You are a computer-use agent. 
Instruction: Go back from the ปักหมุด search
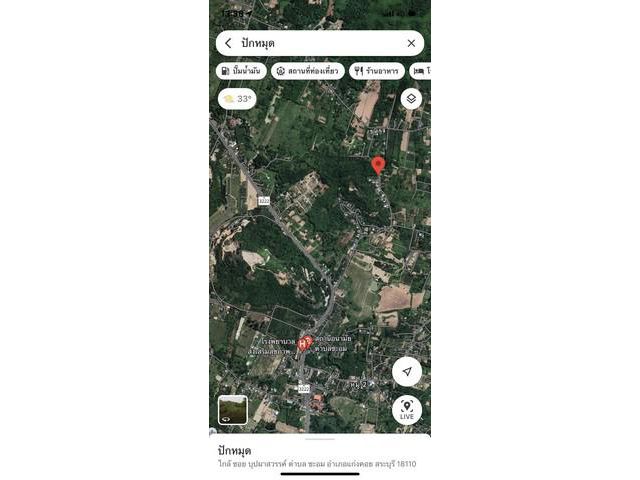pyautogui.click(x=228, y=43)
